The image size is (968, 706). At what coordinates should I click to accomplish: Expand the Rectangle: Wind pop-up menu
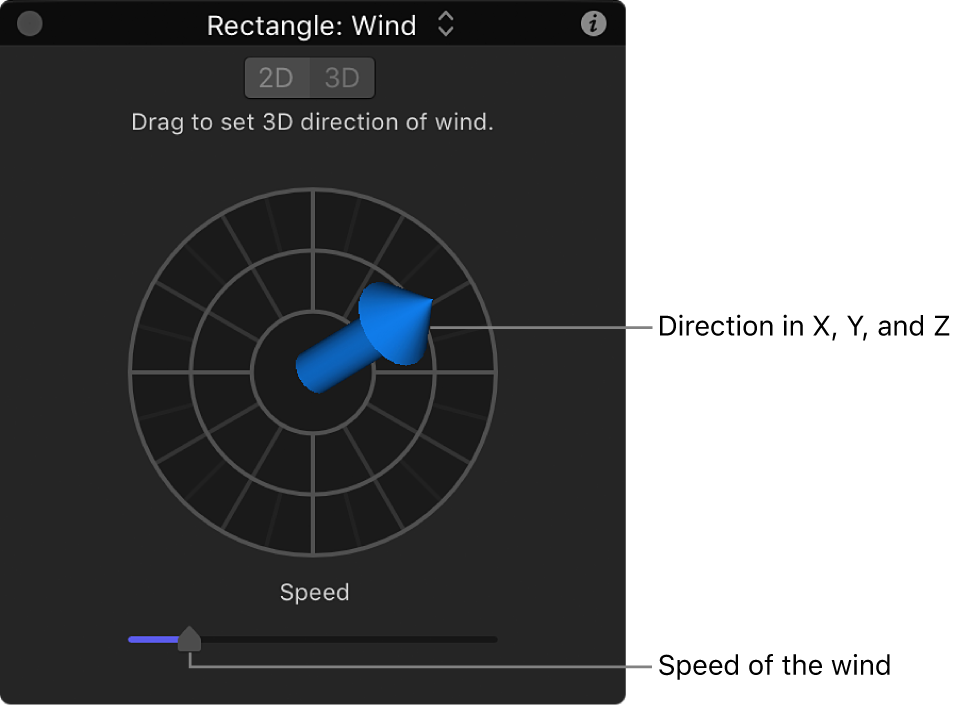[x=446, y=25]
